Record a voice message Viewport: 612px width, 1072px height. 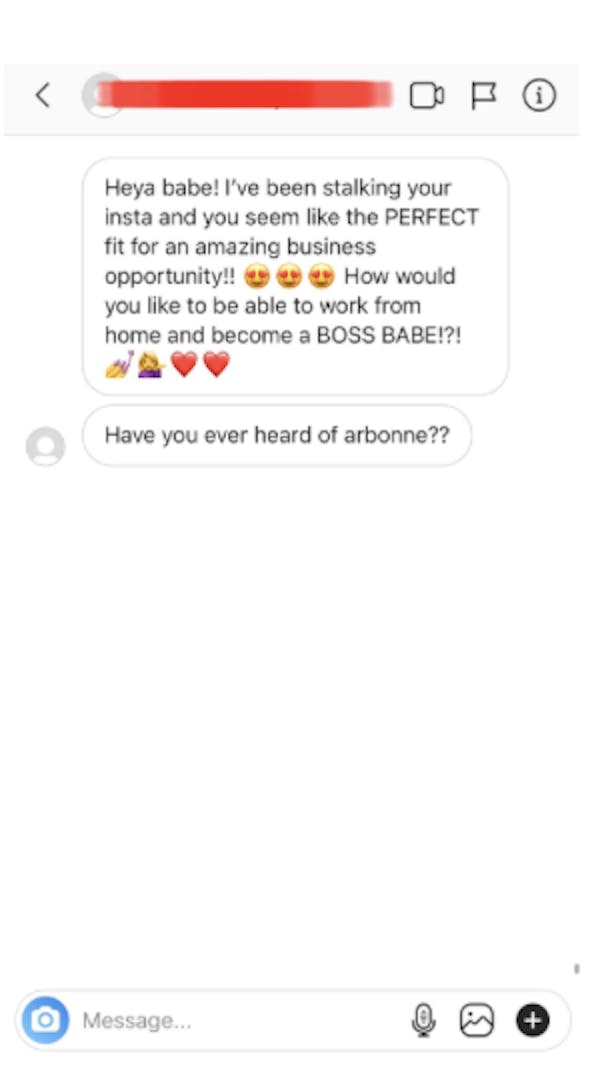423,1020
